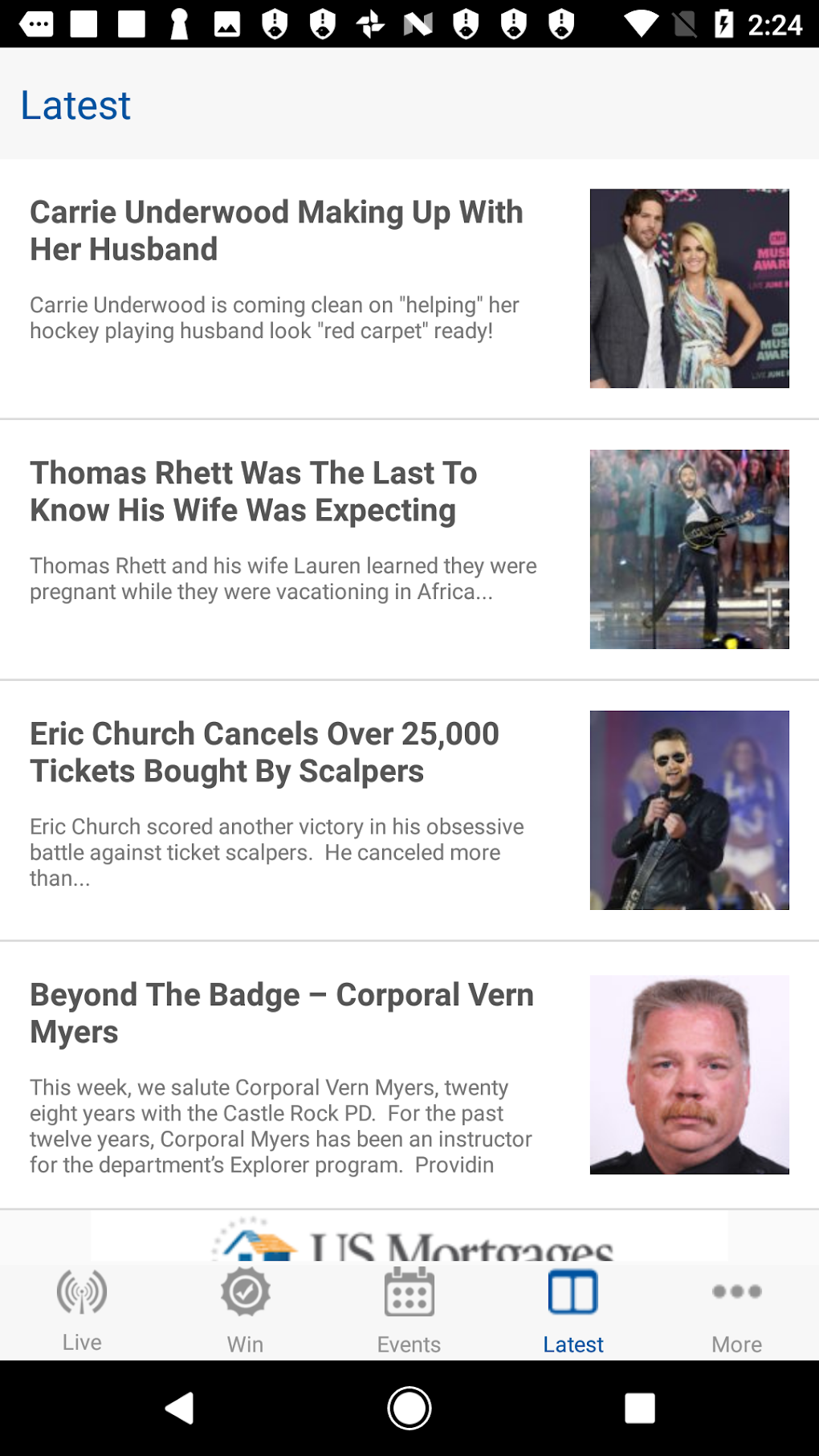The image size is (819, 1456).
Task: View Beyond The Badge Corporal Vern Myers
Action: [x=282, y=1013]
